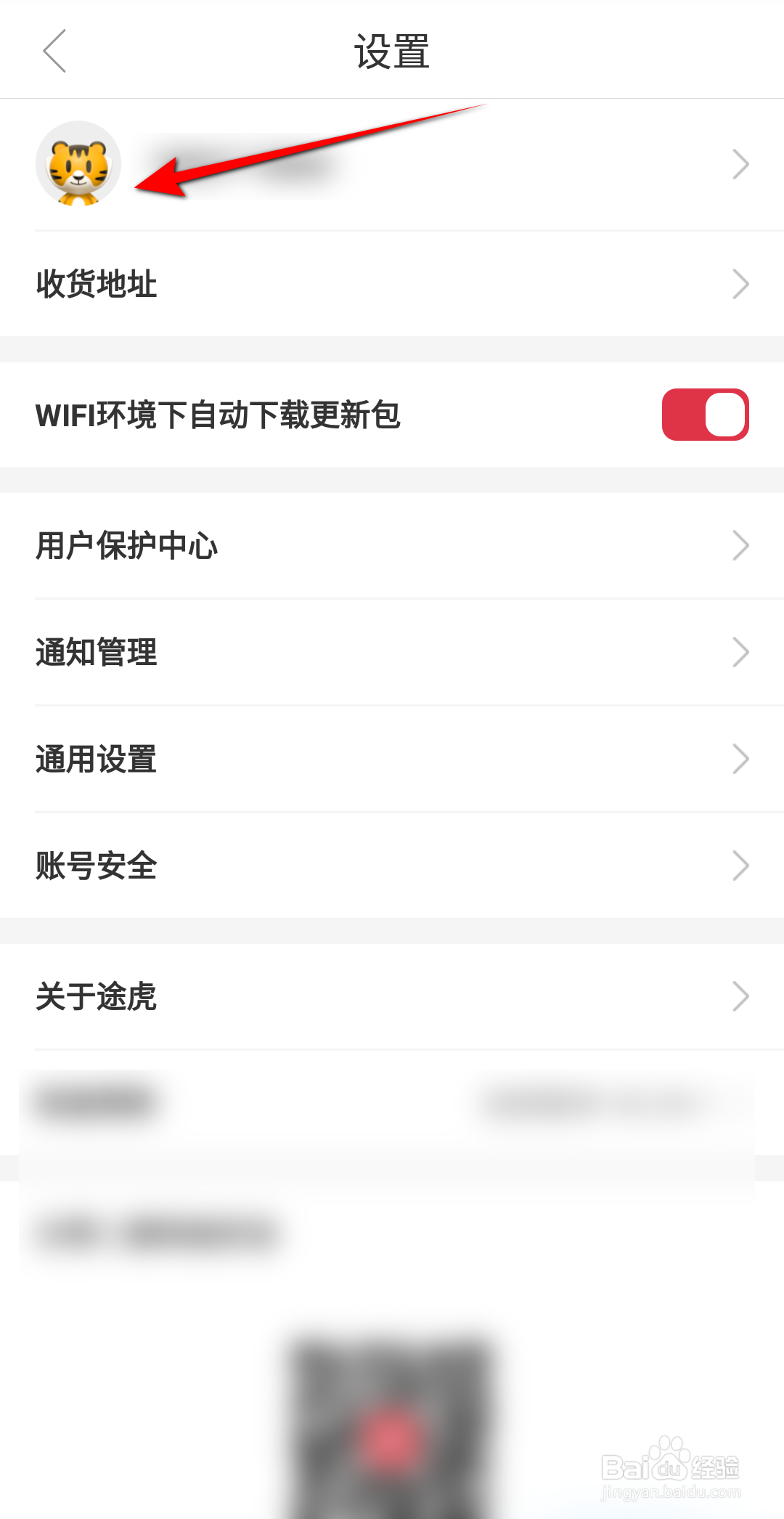Click the chevron beside 用户保护中心

pos(740,544)
